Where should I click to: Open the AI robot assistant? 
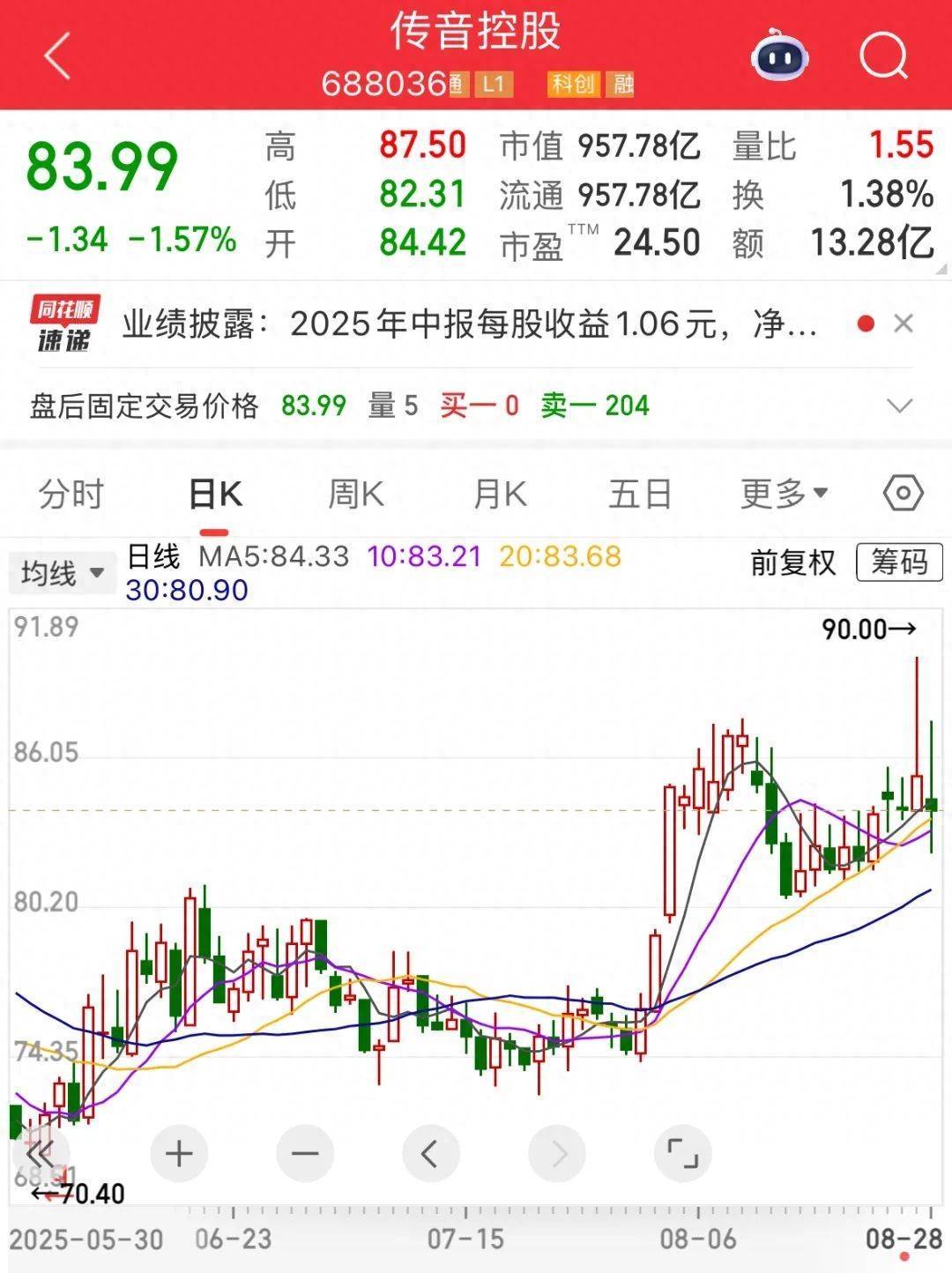778,56
